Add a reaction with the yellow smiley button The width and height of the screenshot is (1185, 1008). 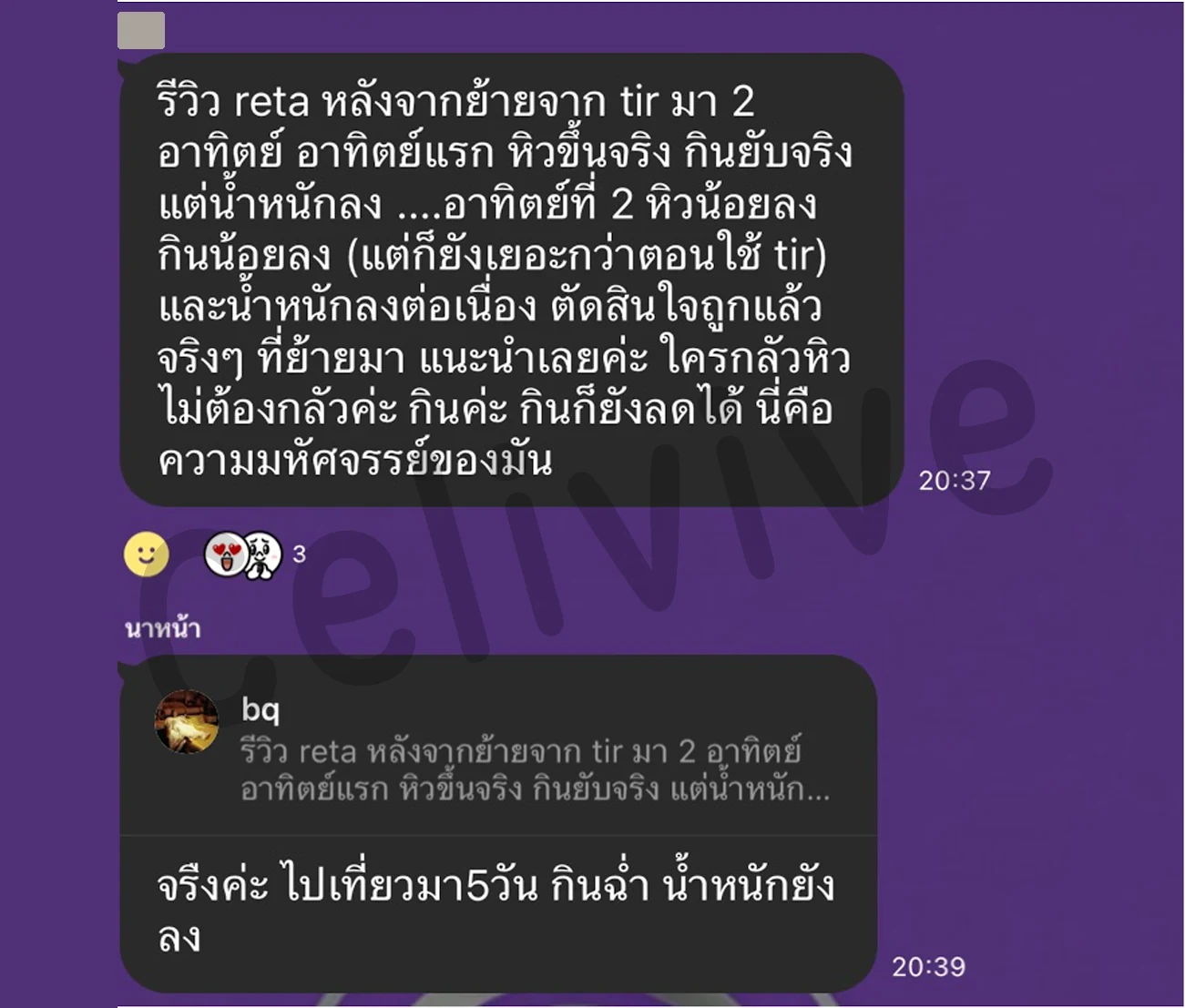tap(147, 554)
